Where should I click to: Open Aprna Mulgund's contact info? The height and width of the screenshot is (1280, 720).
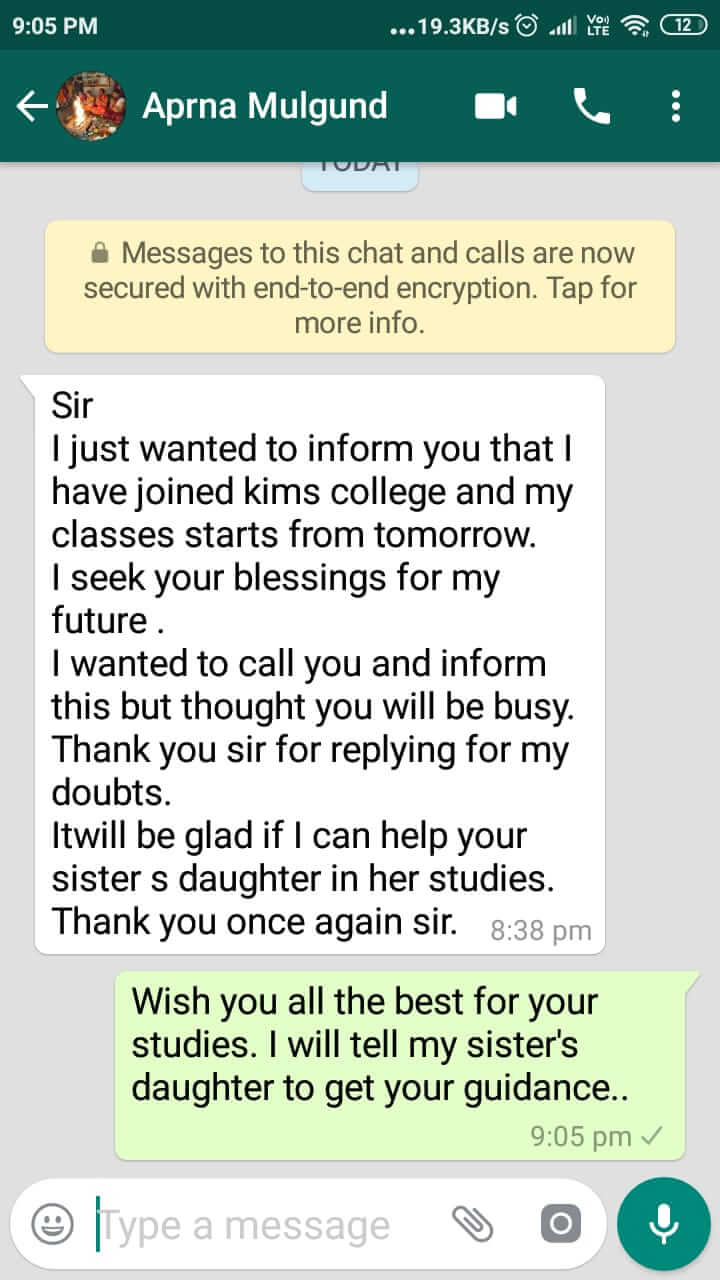click(264, 106)
